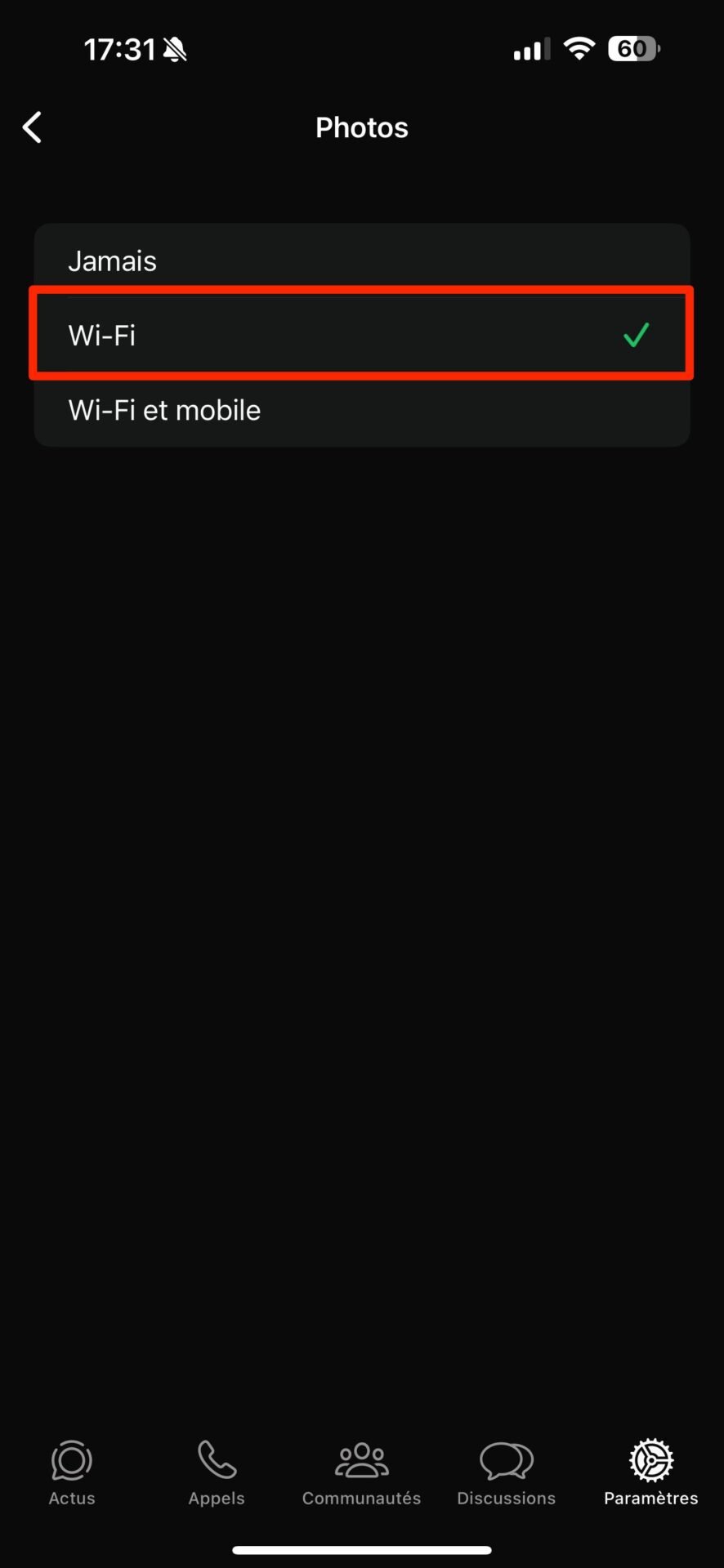Go back from the Photos screen
The image size is (724, 1568).
click(33, 127)
